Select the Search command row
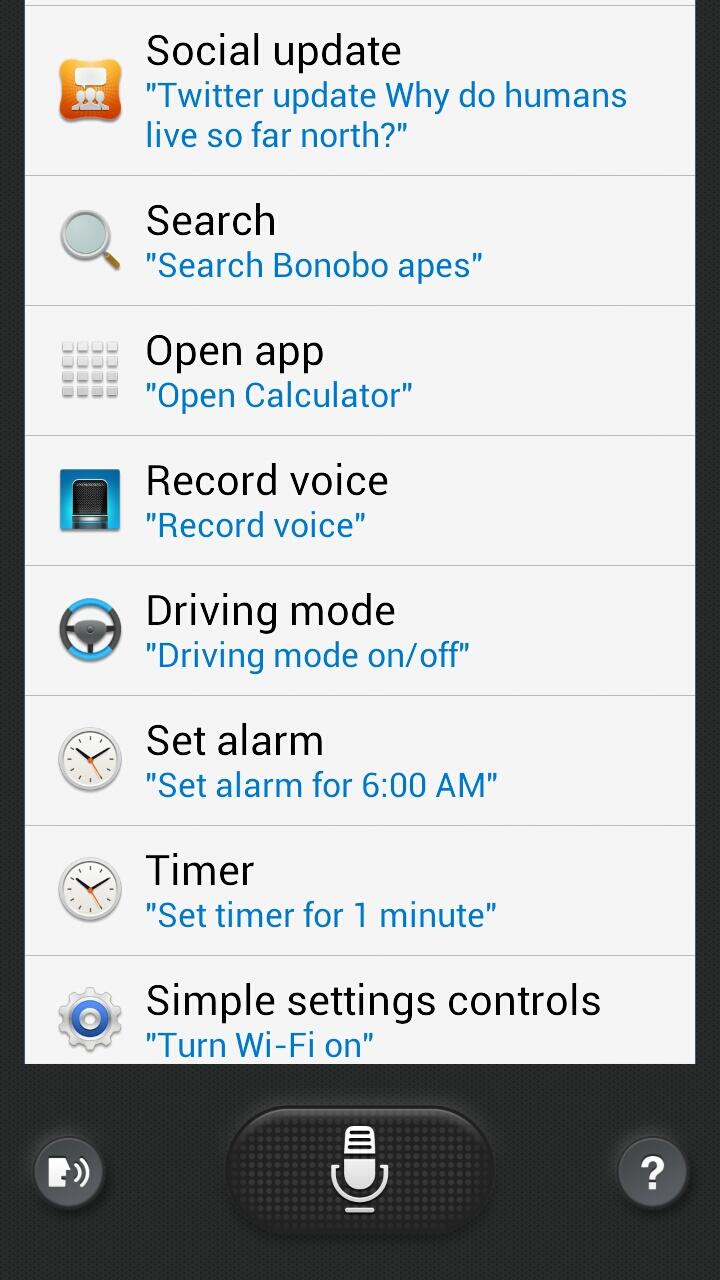Image resolution: width=720 pixels, height=1280 pixels. 360,241
